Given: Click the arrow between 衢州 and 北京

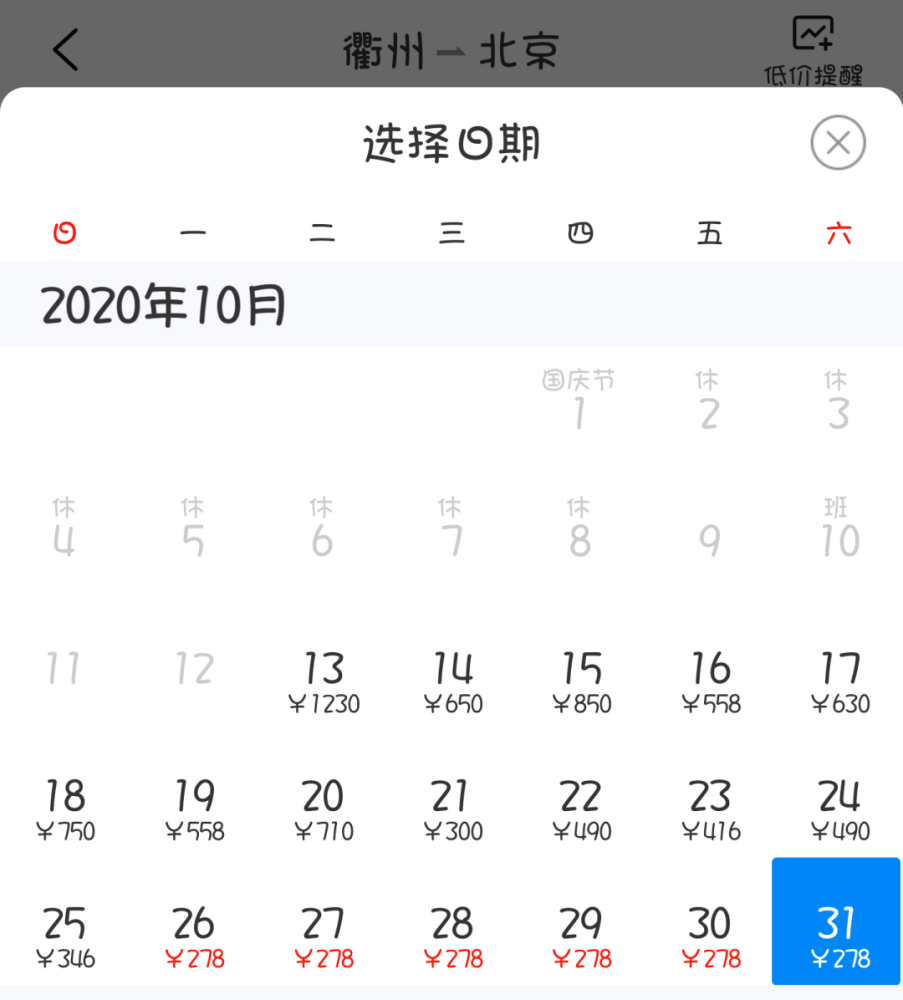Looking at the screenshot, I should click(452, 52).
